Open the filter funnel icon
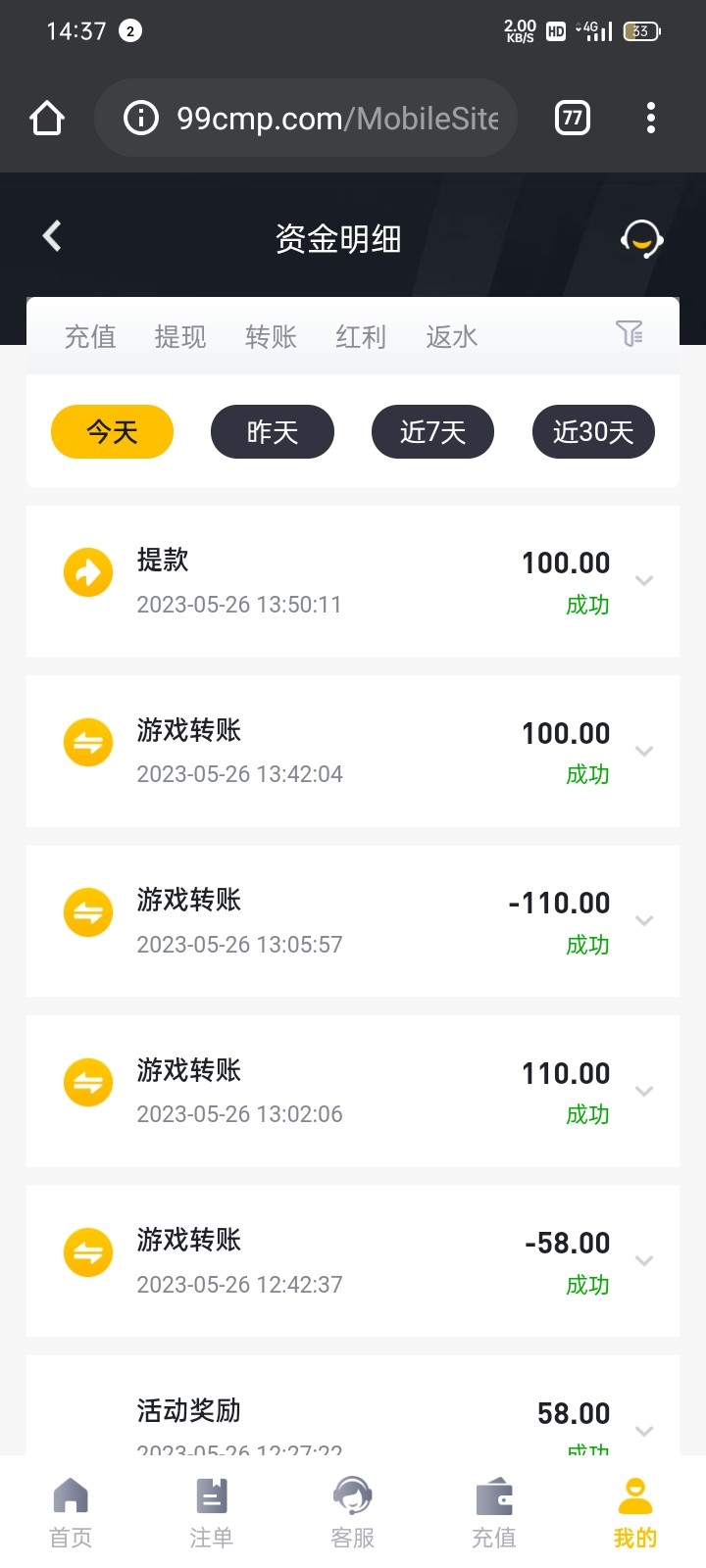 pyautogui.click(x=630, y=334)
